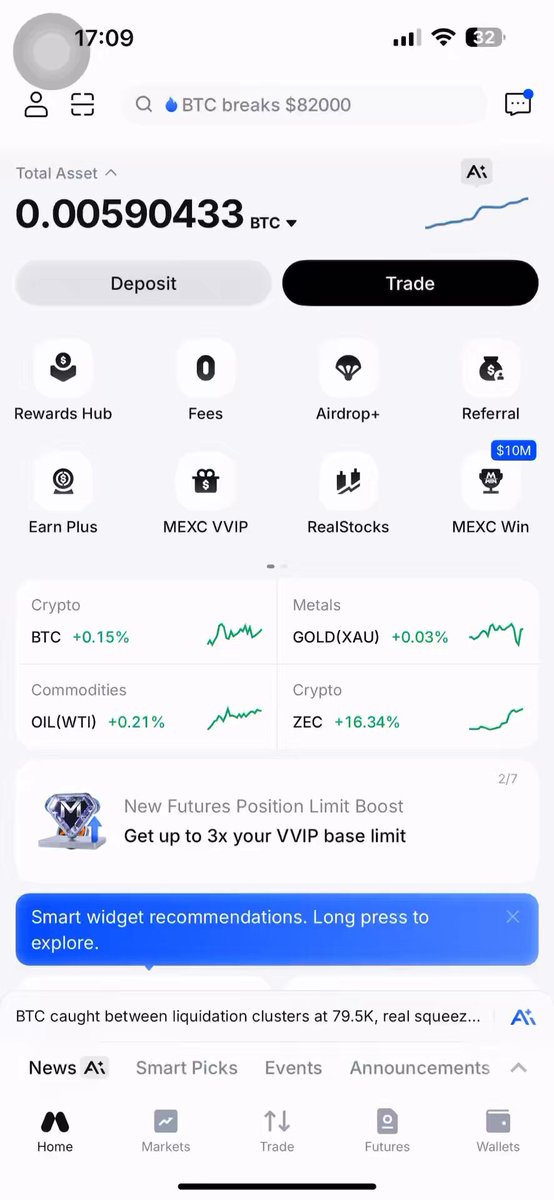Switch to the Smart Picks tab
Screen dimensions: 554x1200
187,1068
